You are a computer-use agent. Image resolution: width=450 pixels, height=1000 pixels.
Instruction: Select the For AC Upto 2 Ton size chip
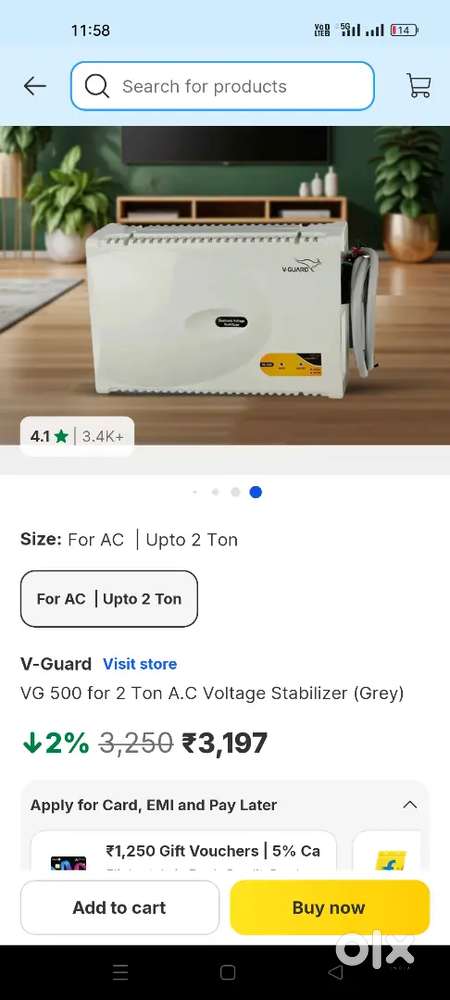109,599
